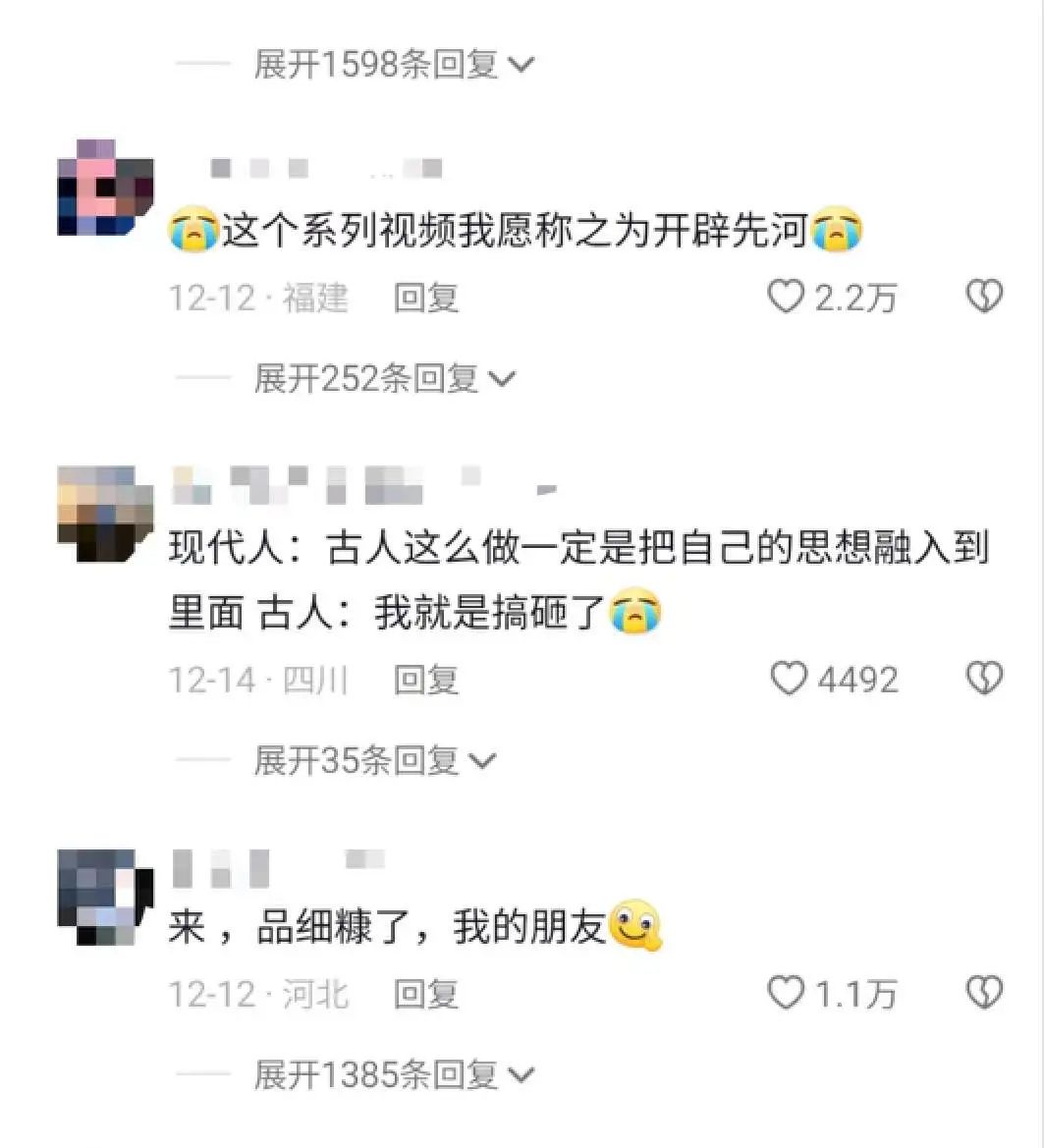This screenshot has height=1148, width=1044.
Task: Reply to the 河北 comment
Action: point(426,995)
